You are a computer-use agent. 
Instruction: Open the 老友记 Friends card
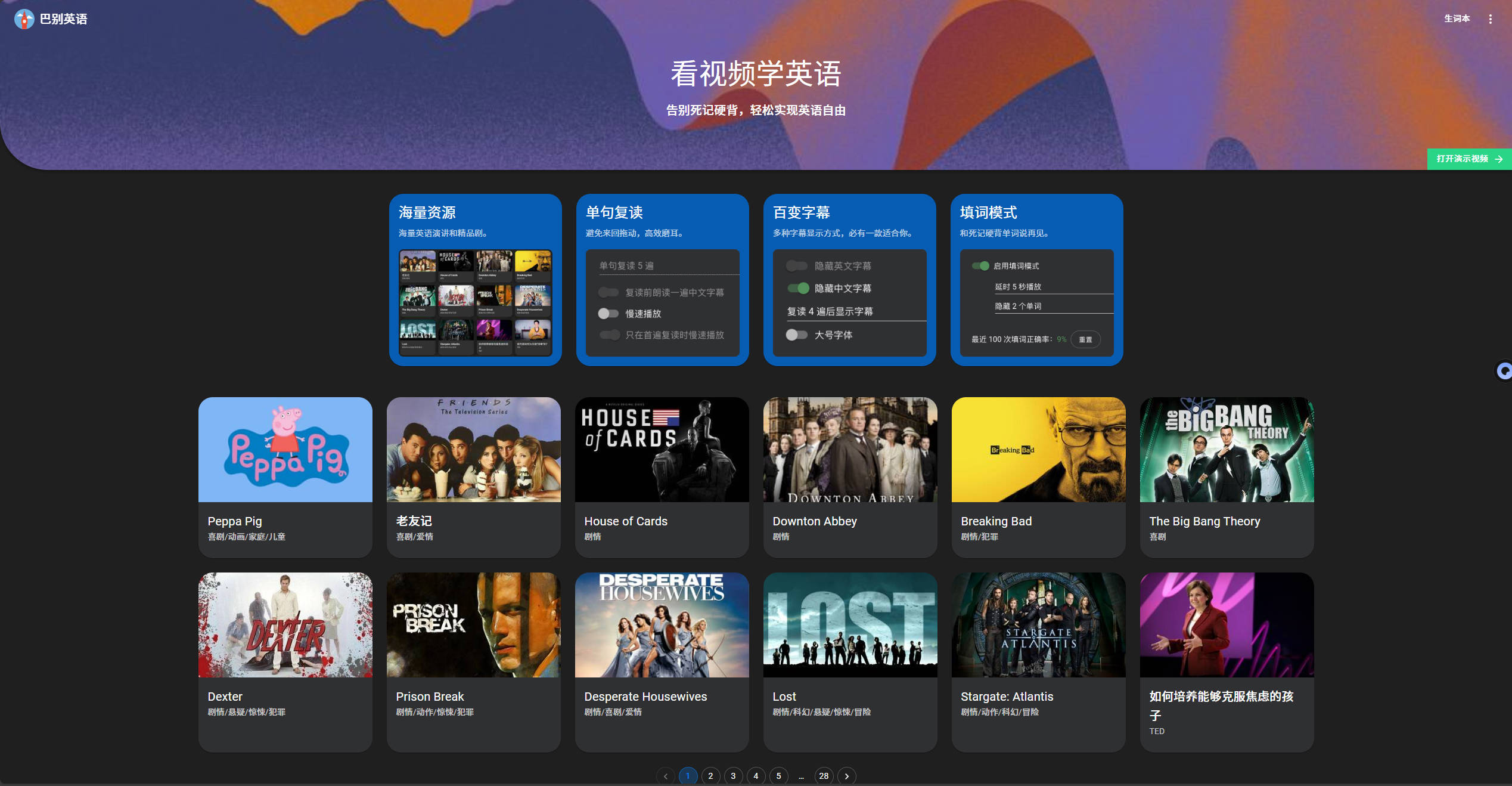point(473,477)
